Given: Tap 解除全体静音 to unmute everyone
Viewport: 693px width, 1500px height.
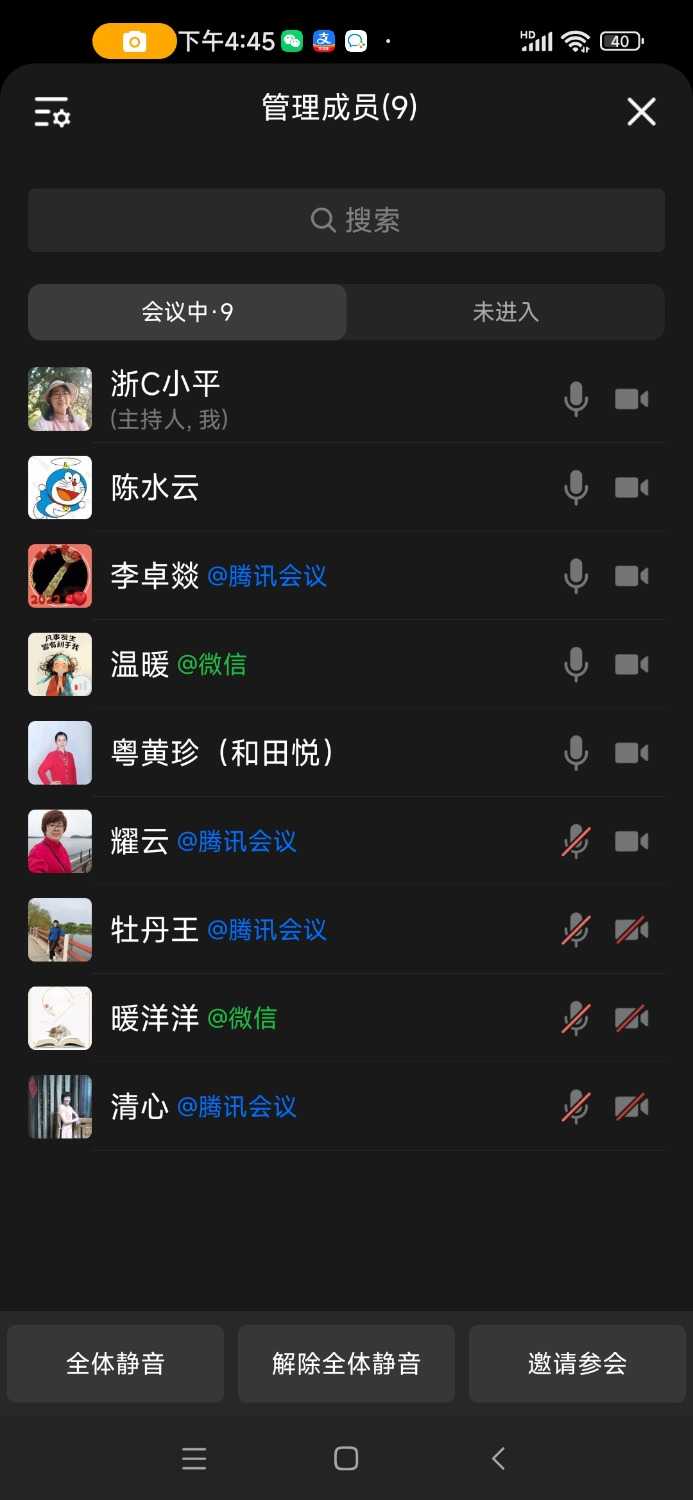Looking at the screenshot, I should pos(346,1363).
